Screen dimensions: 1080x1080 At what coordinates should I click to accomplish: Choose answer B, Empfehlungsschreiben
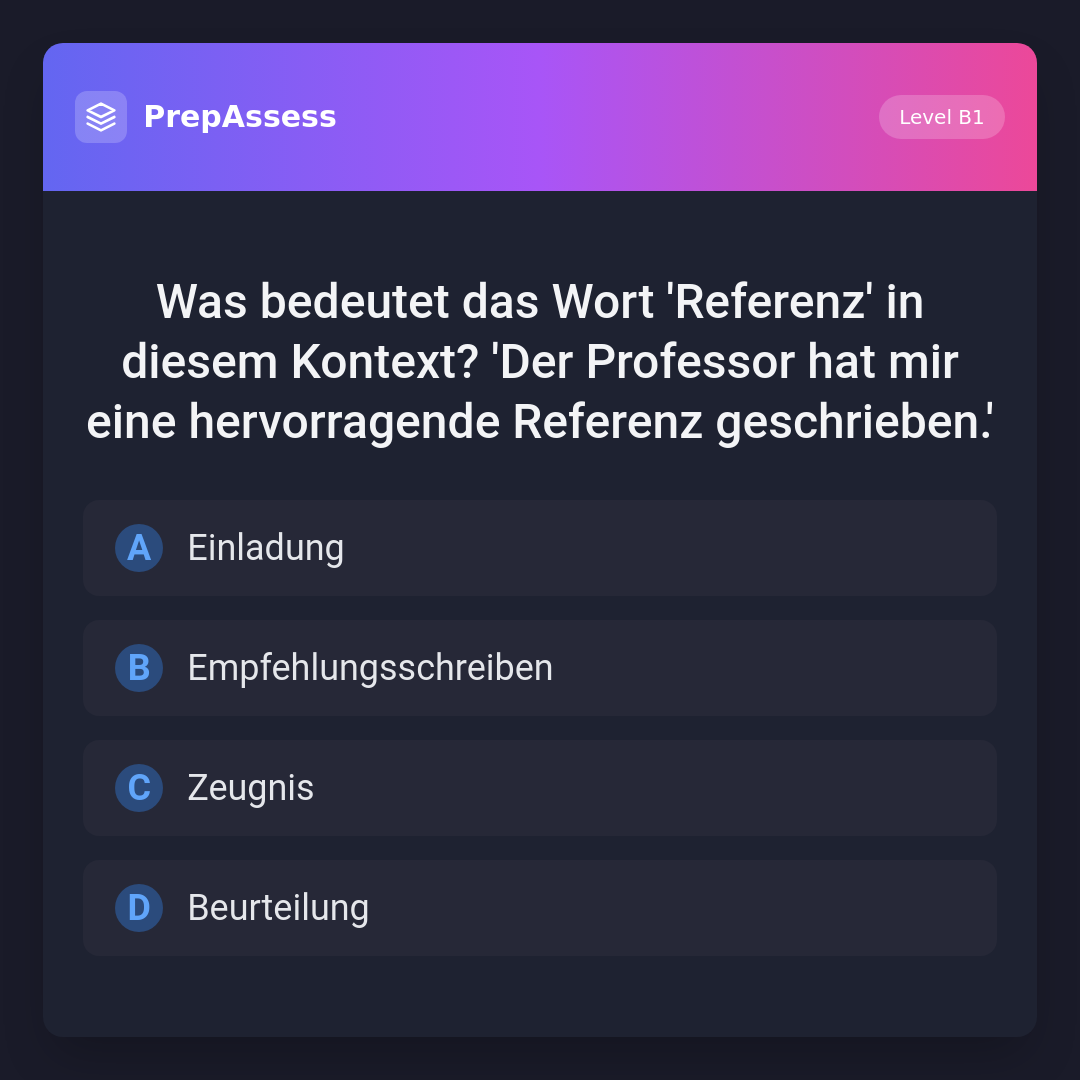click(x=540, y=668)
